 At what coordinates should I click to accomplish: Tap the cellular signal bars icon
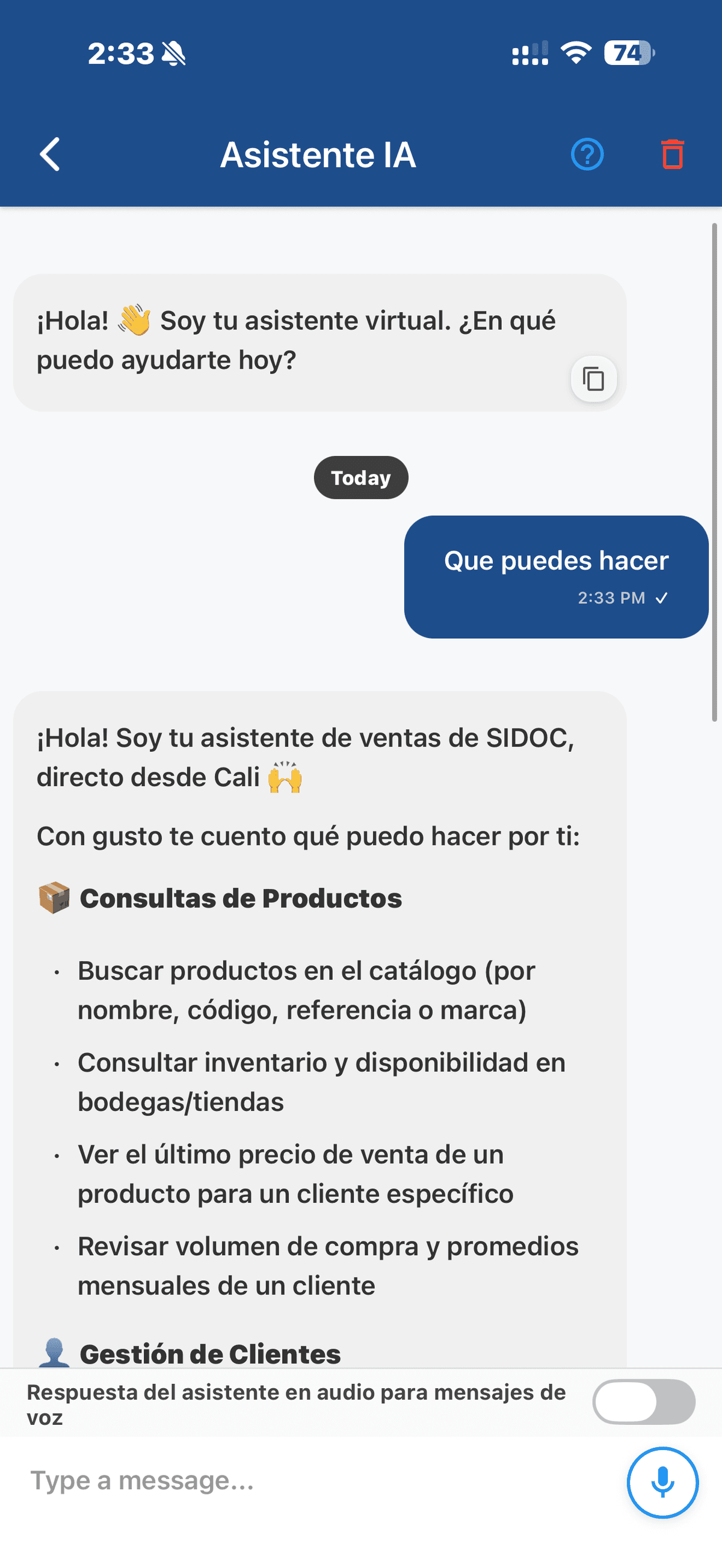528,54
